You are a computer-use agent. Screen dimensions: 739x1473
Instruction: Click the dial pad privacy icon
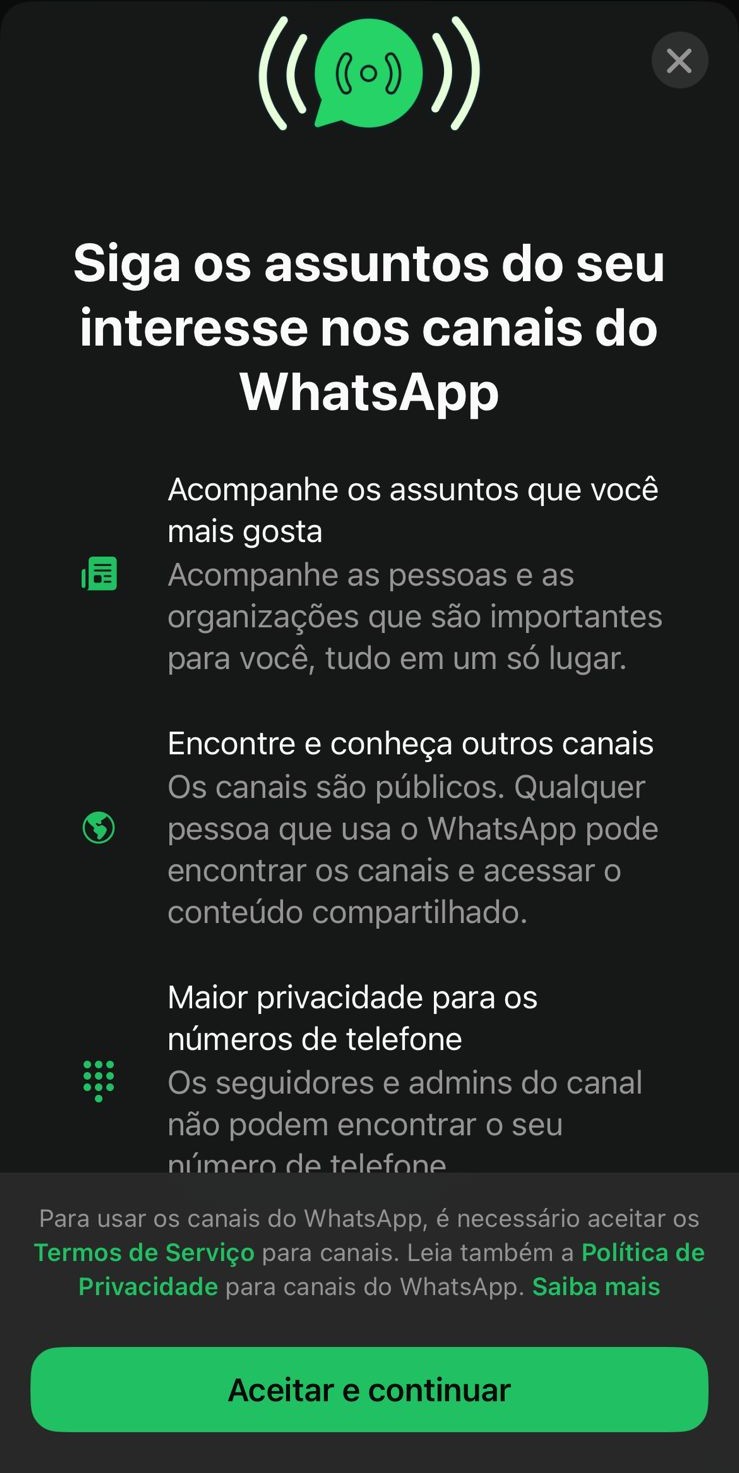click(98, 1081)
